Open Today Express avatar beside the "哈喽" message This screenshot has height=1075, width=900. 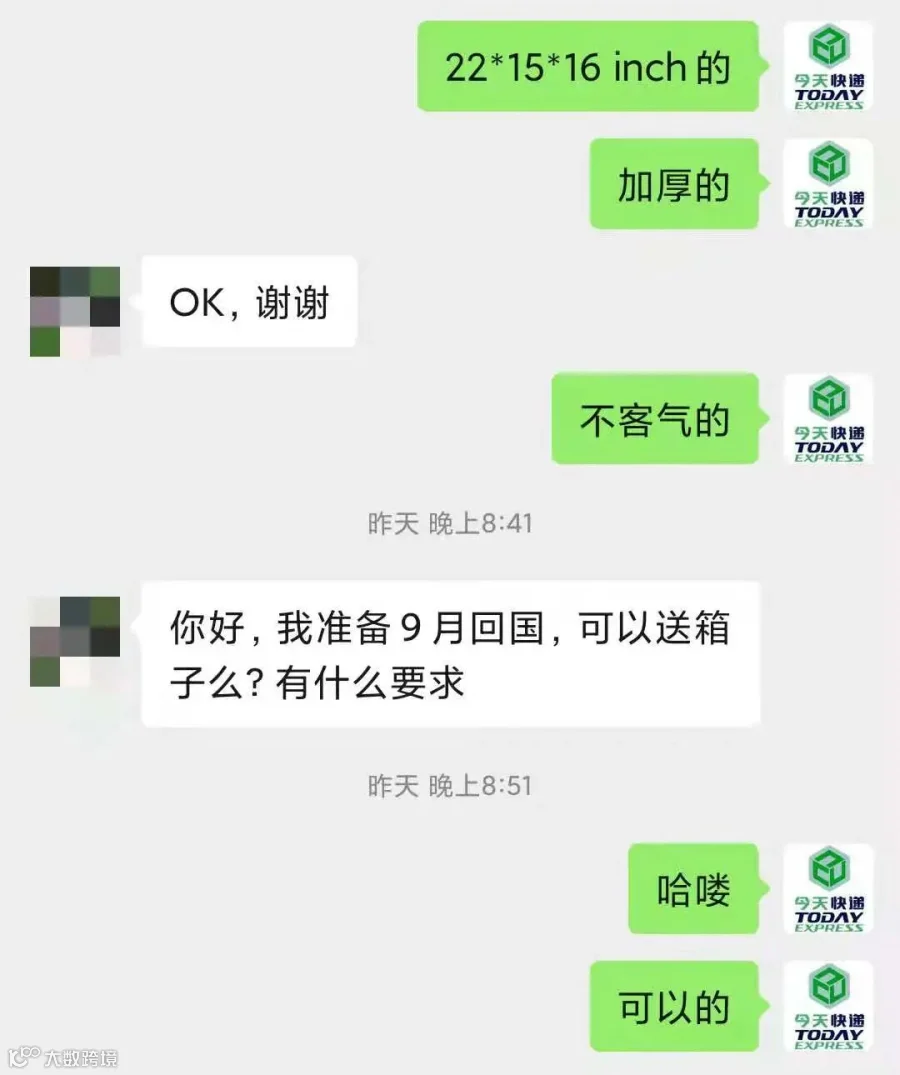coord(828,889)
